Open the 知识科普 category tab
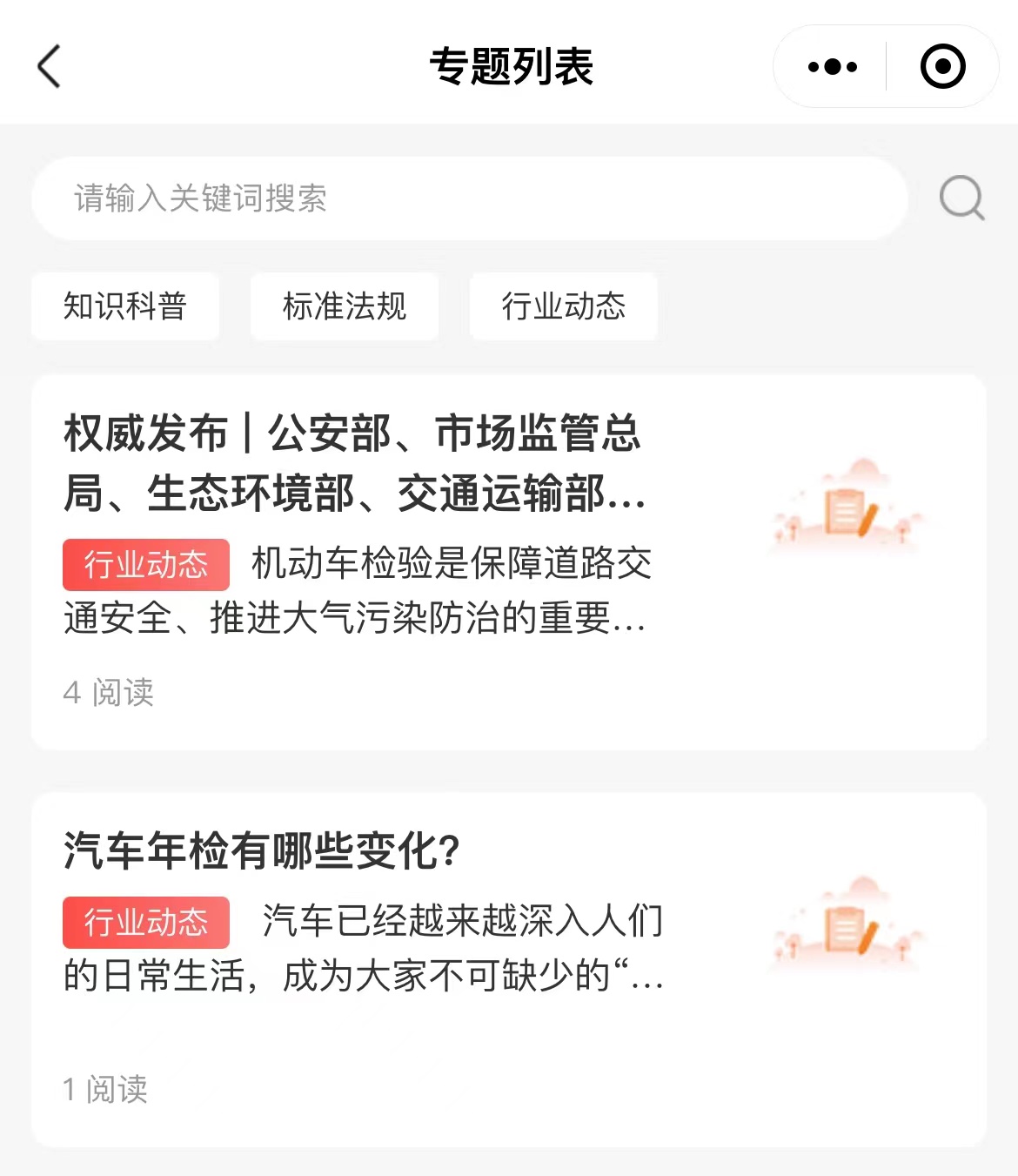Viewport: 1018px width, 1176px height. [125, 306]
